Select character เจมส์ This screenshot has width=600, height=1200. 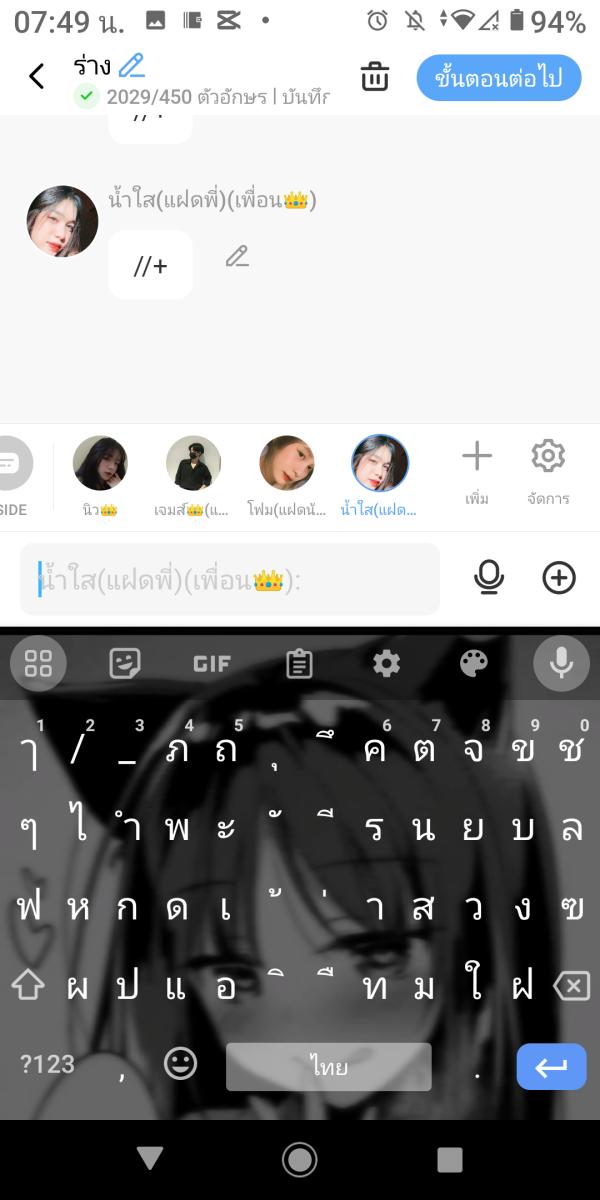(193, 464)
